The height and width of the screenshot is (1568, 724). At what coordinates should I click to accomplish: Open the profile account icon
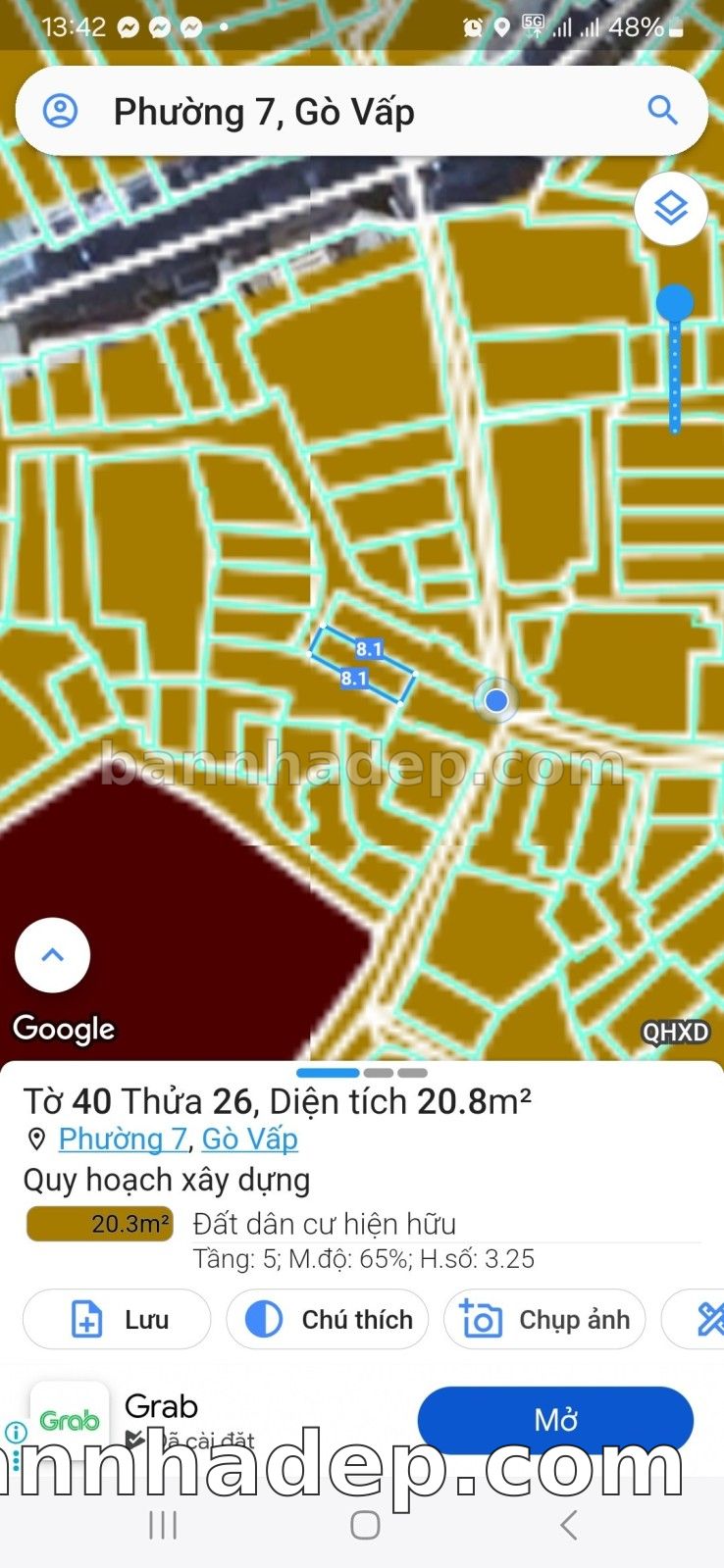click(60, 111)
